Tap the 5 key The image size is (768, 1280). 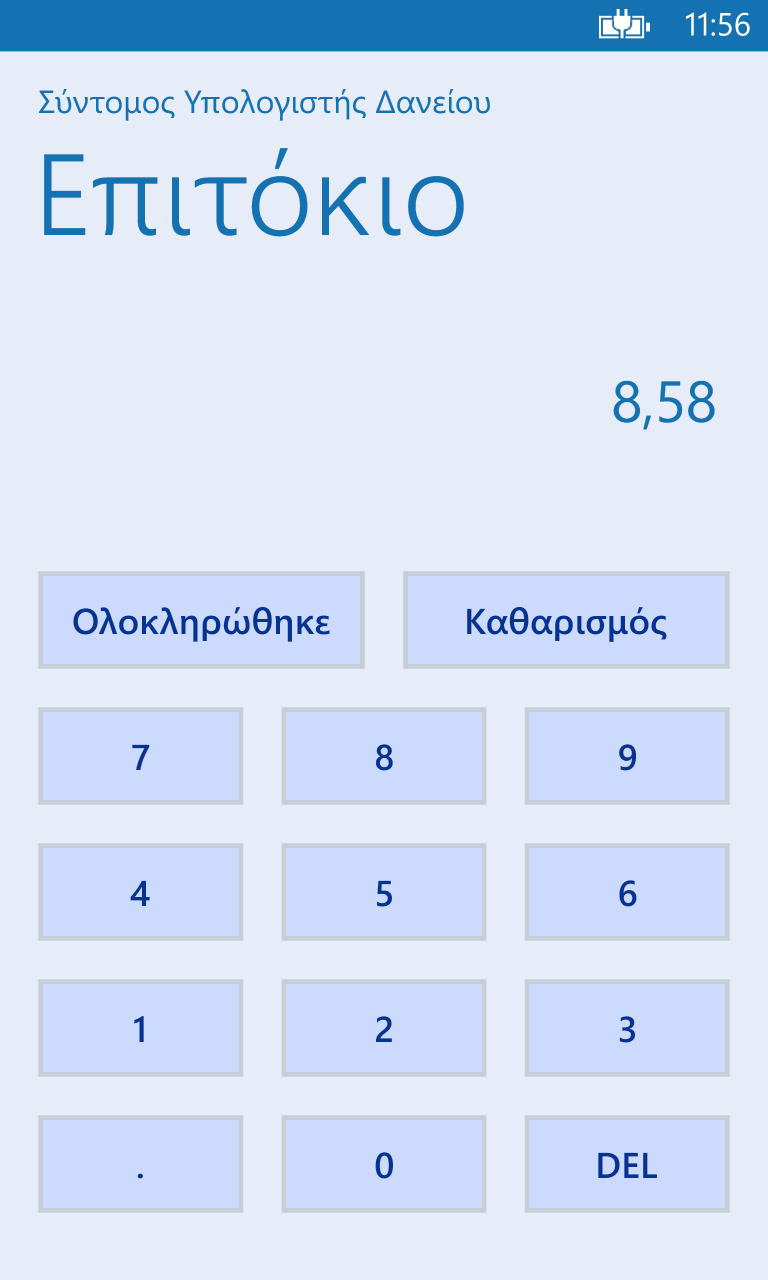(x=384, y=892)
